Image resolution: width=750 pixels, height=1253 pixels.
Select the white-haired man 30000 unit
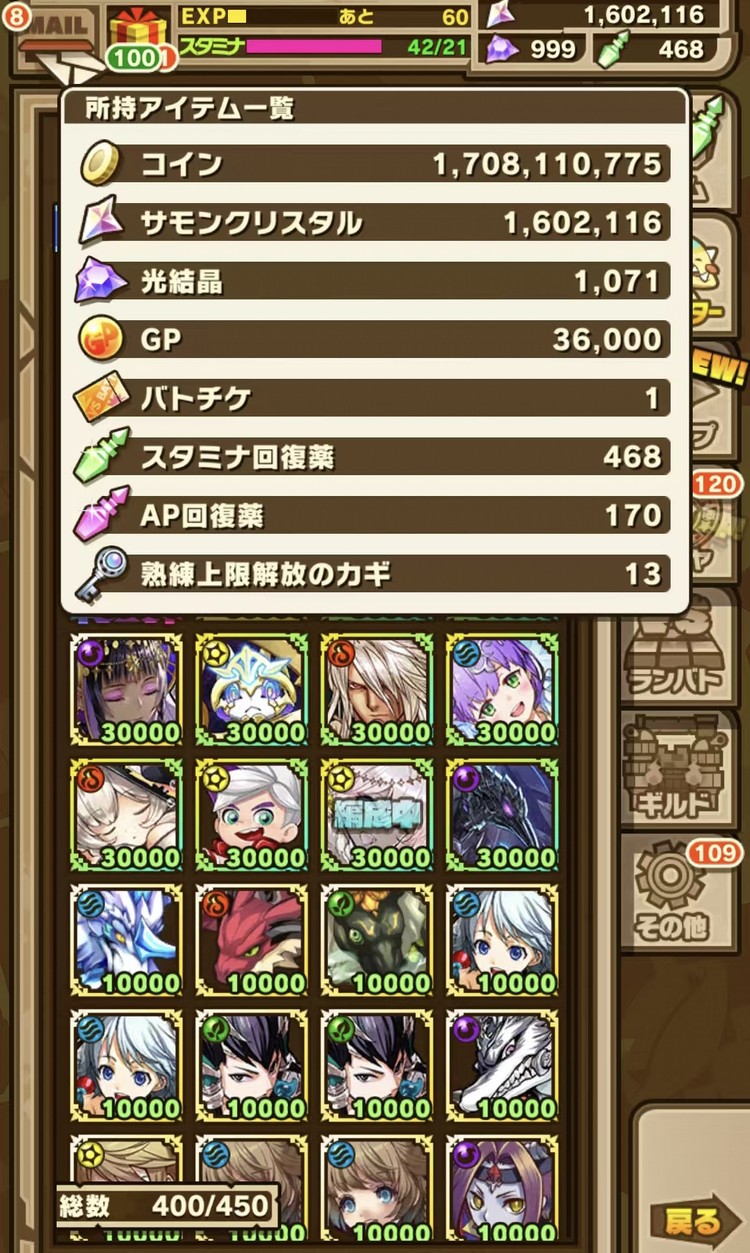tap(378, 689)
